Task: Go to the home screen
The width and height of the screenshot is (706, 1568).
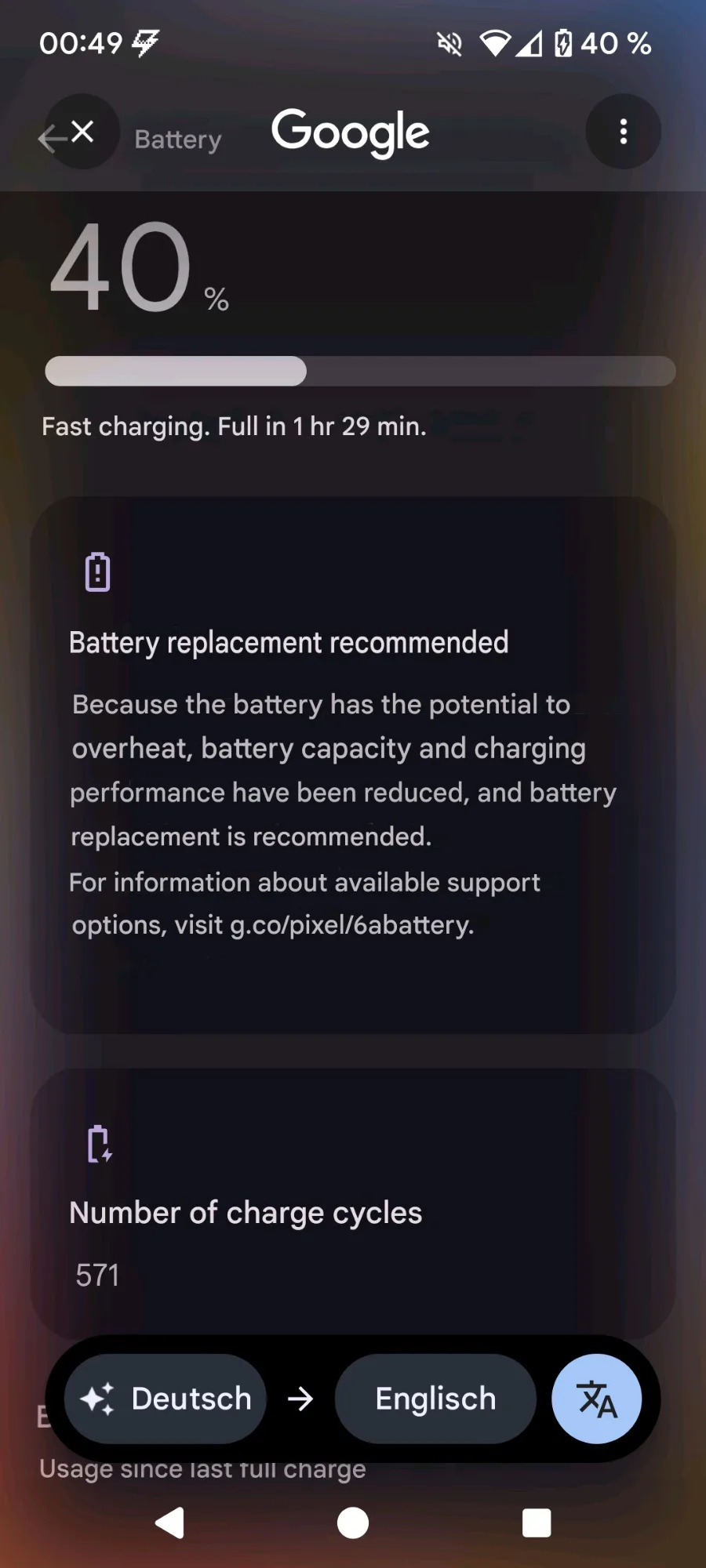Action: (x=353, y=1523)
